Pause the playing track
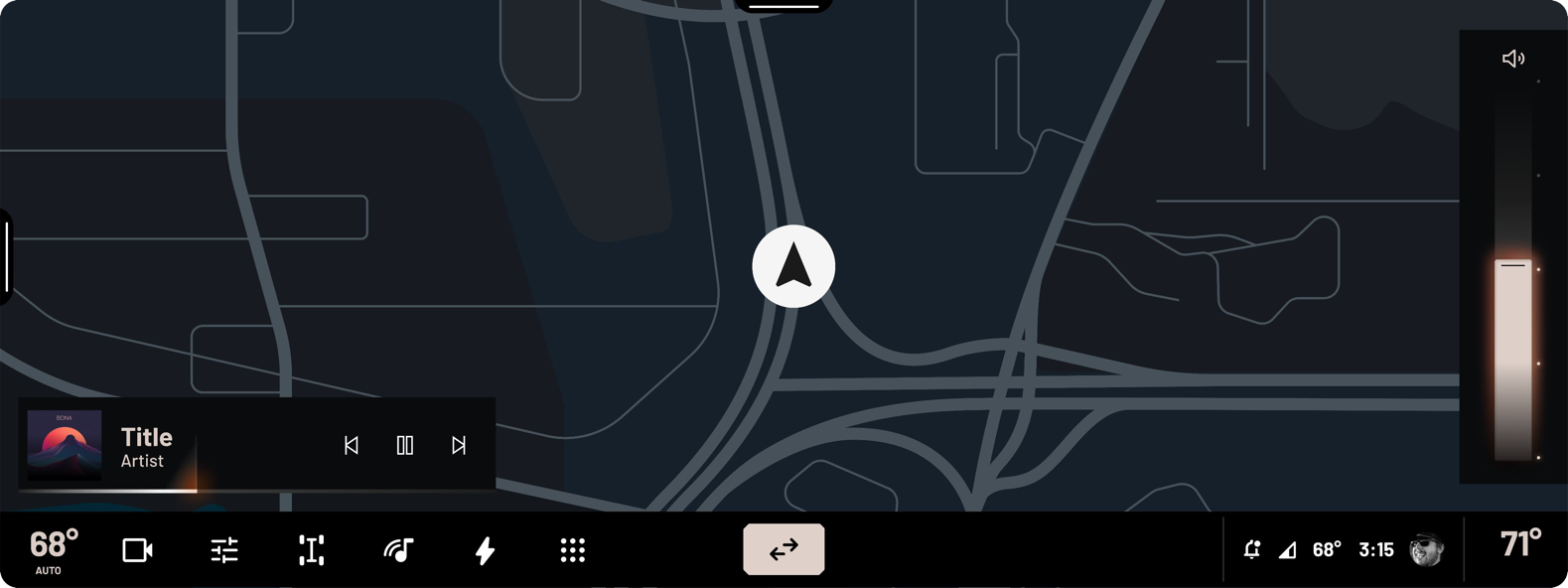 (x=404, y=445)
